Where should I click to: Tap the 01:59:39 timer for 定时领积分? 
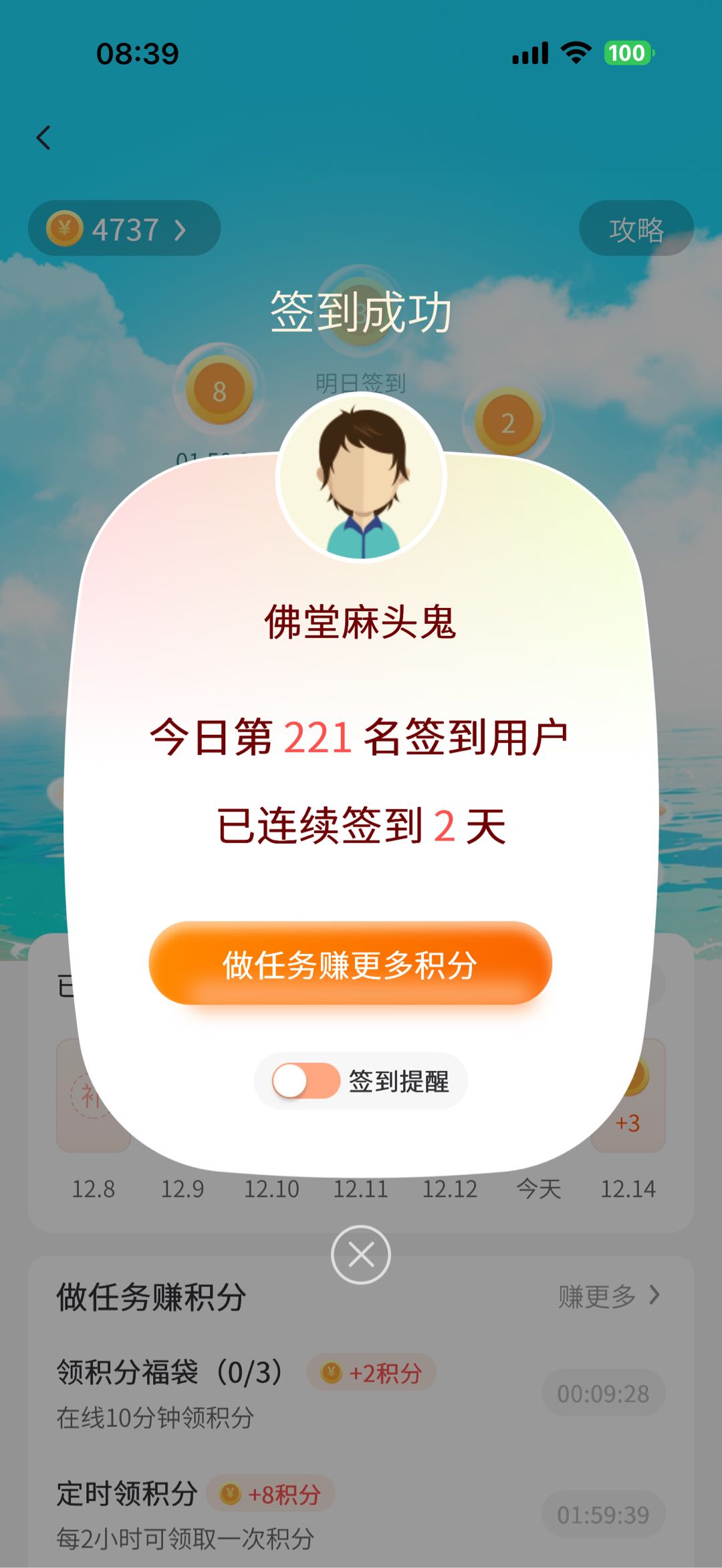click(603, 1515)
